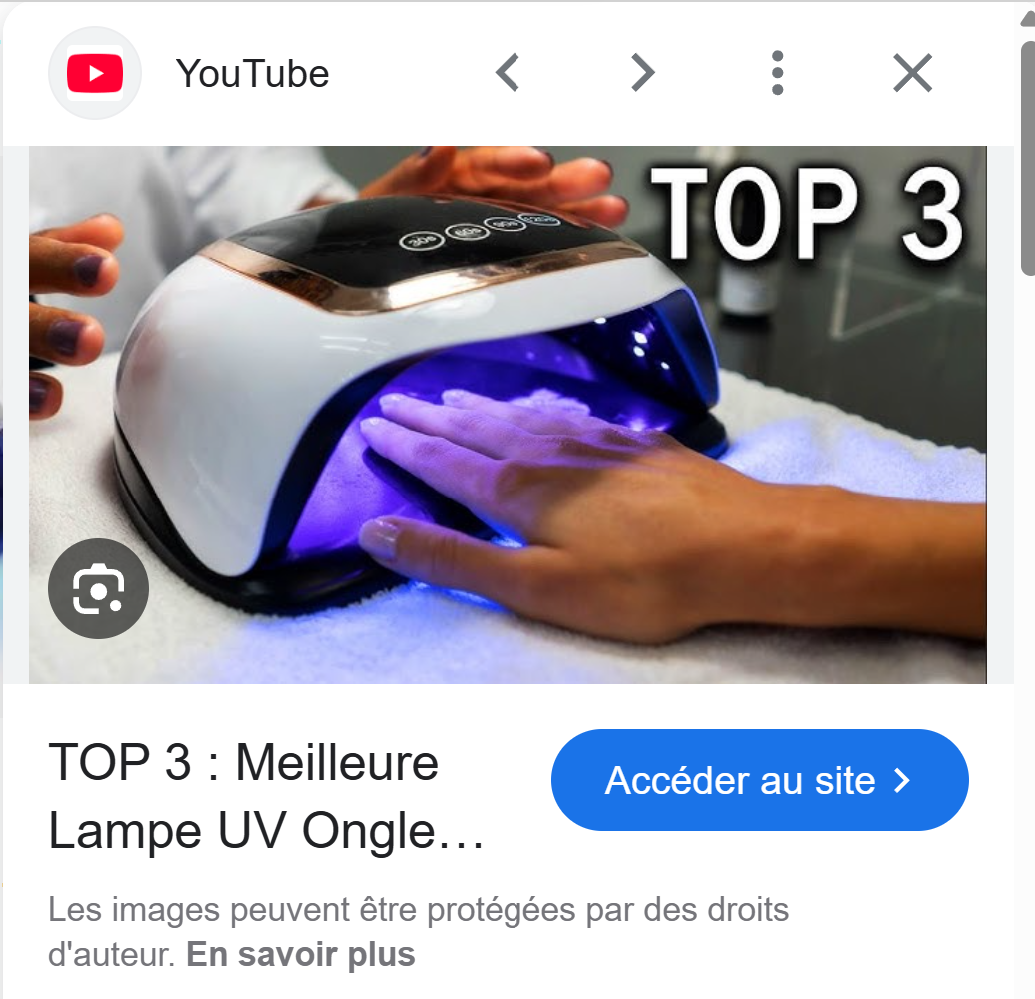Image resolution: width=1035 pixels, height=999 pixels.
Task: Open the TOP 3 UV lamp thumbnail
Action: (x=507, y=414)
